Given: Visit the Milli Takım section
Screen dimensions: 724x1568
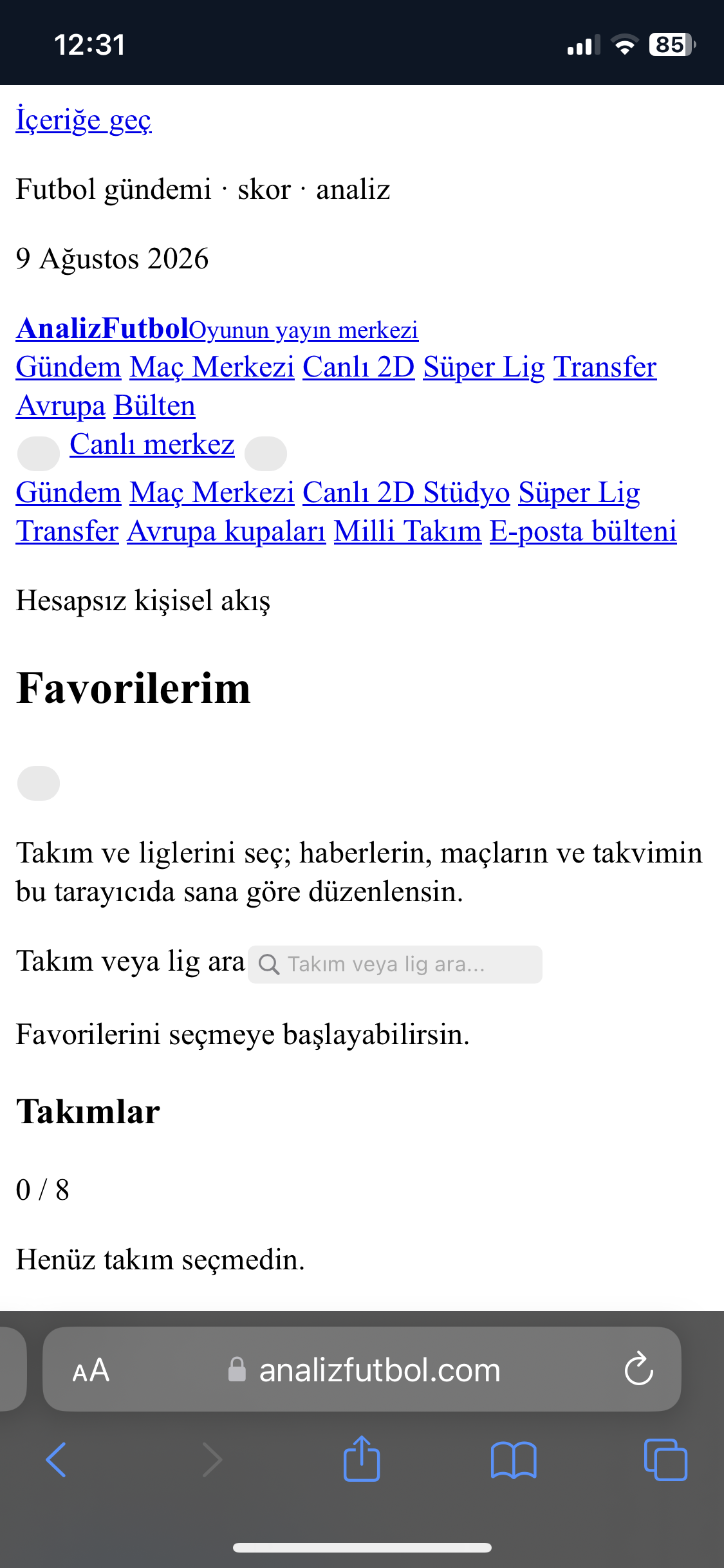Looking at the screenshot, I should point(407,531).
